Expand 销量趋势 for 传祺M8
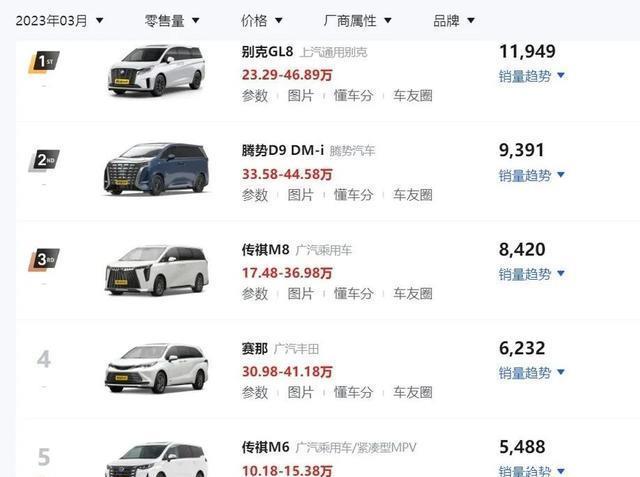This screenshot has width=640, height=477. pyautogui.click(x=532, y=274)
